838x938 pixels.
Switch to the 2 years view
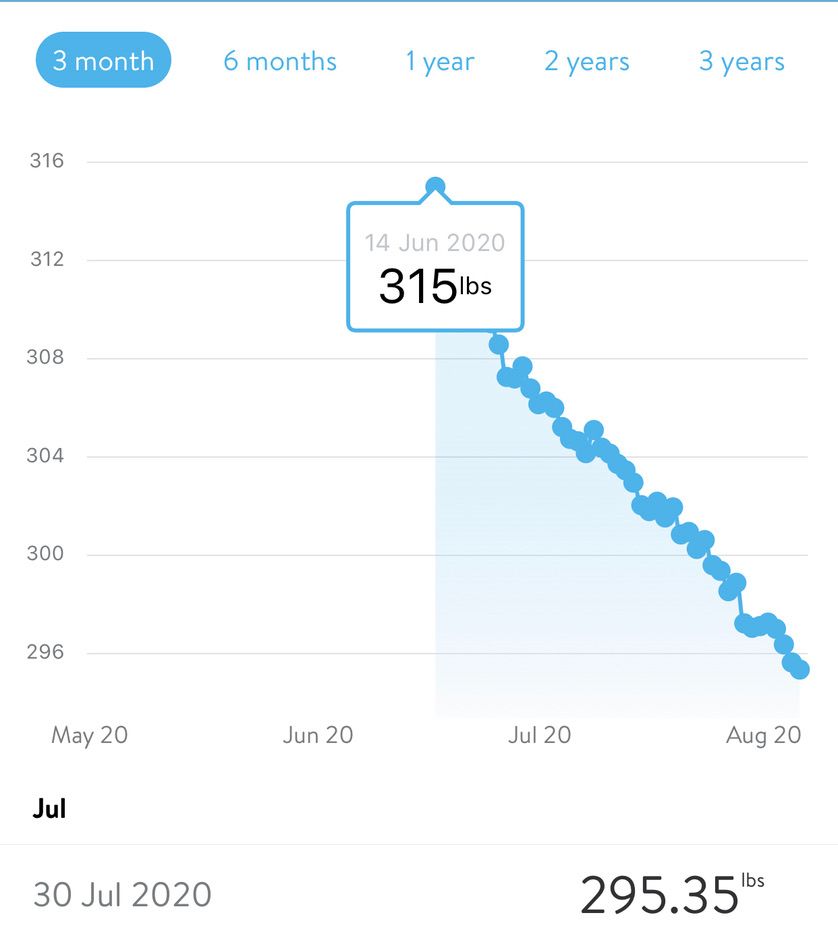[587, 61]
